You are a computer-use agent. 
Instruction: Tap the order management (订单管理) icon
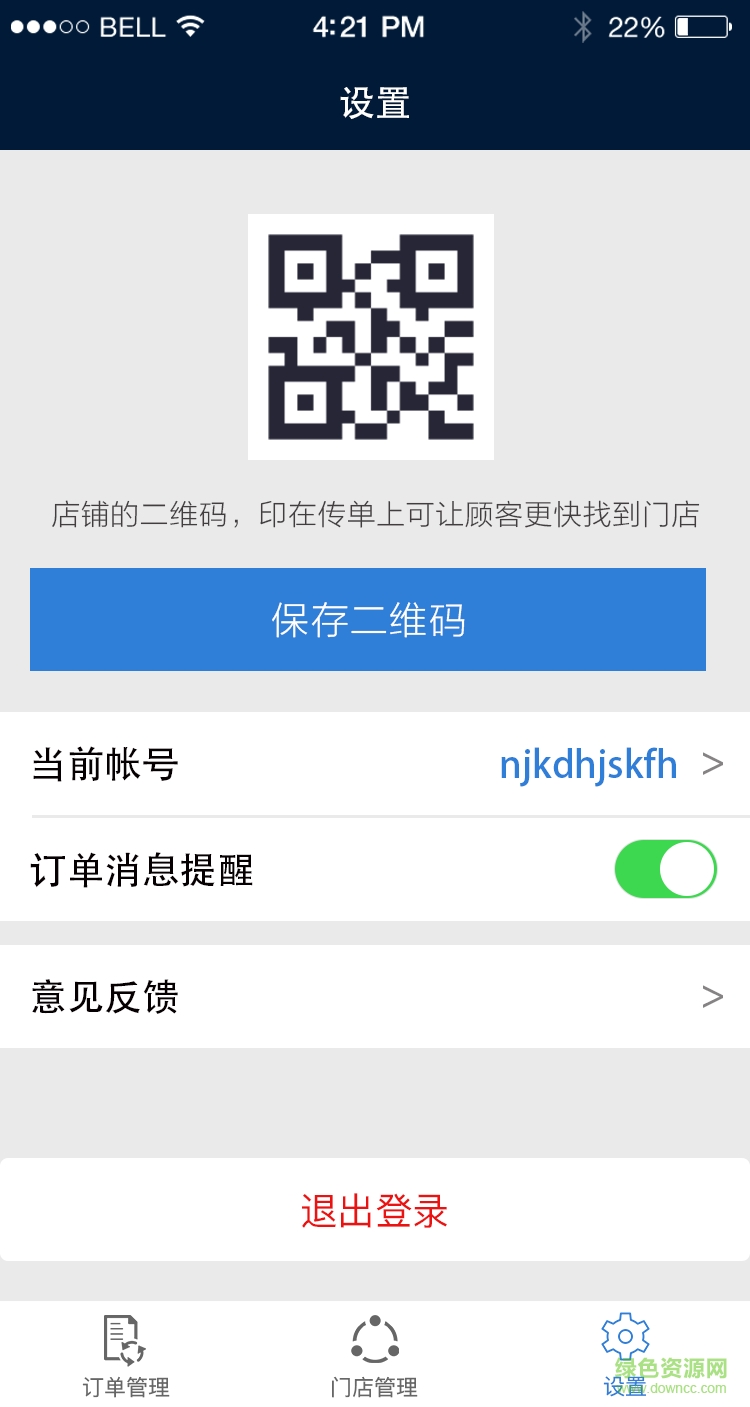click(123, 1340)
